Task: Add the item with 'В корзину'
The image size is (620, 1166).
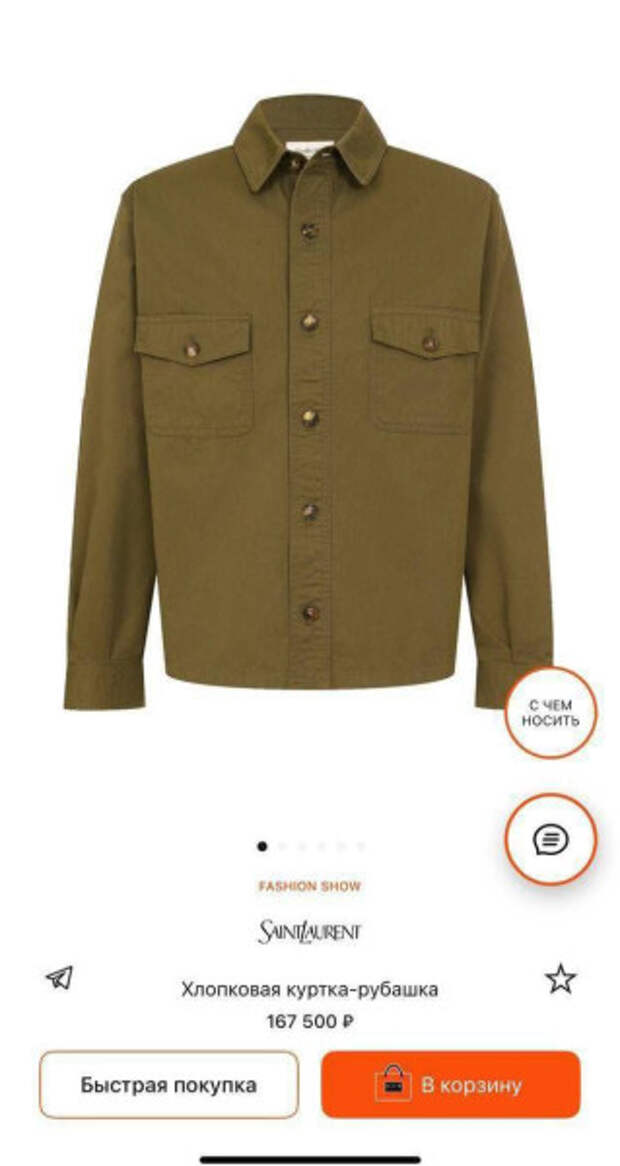Action: coord(450,1084)
